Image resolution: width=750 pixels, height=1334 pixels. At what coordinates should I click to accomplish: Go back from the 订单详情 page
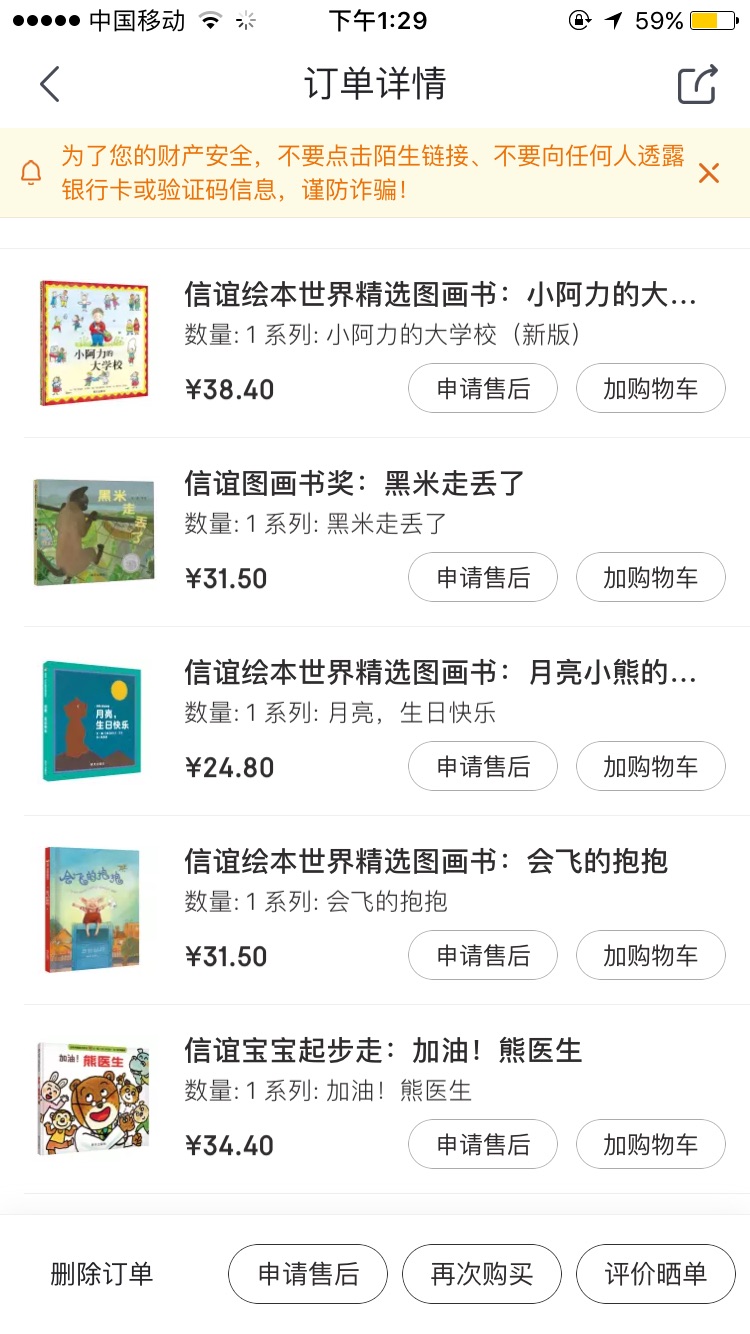click(50, 84)
